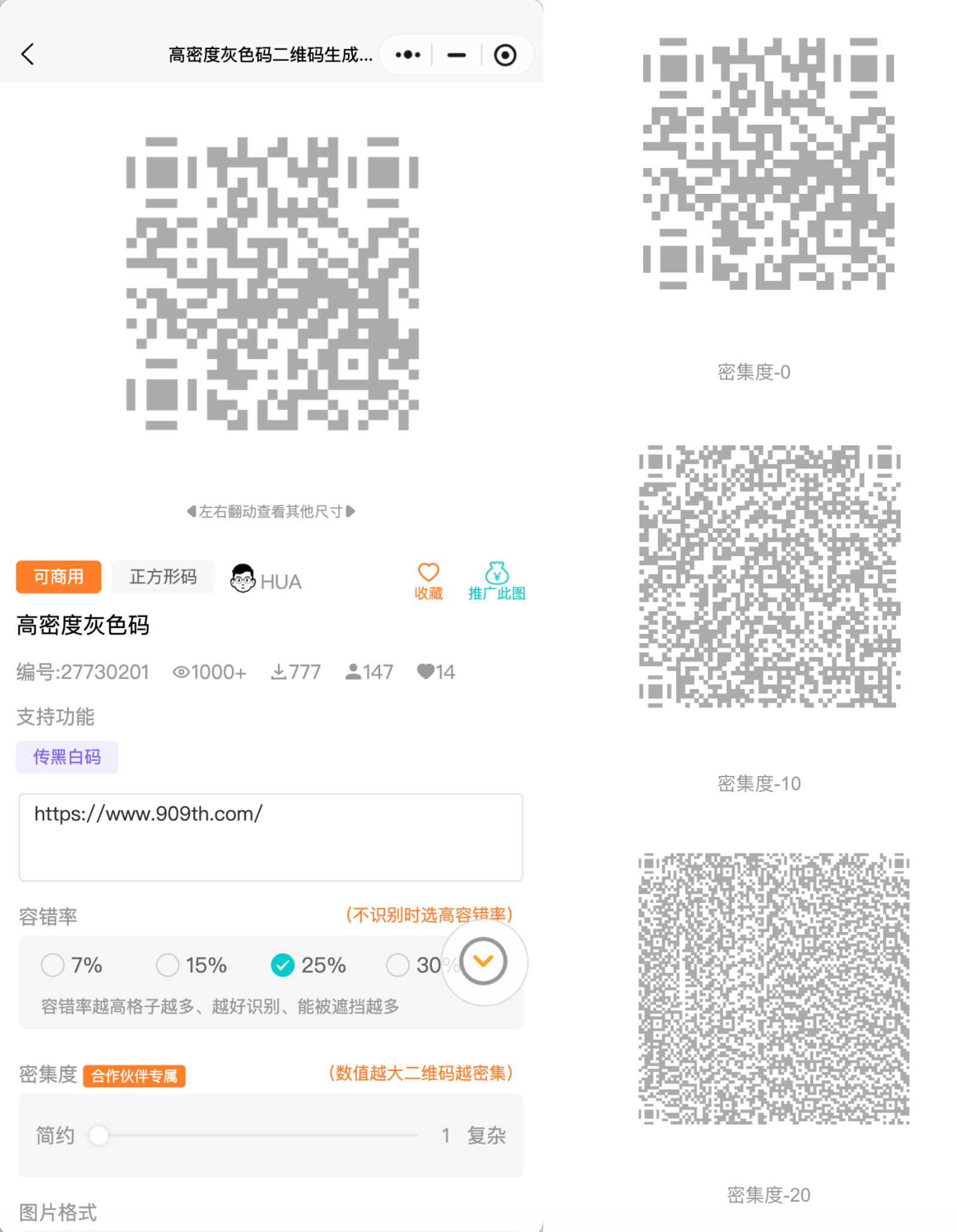Open the mini program three-dots menu
The height and width of the screenshot is (1232, 957).
tap(408, 55)
